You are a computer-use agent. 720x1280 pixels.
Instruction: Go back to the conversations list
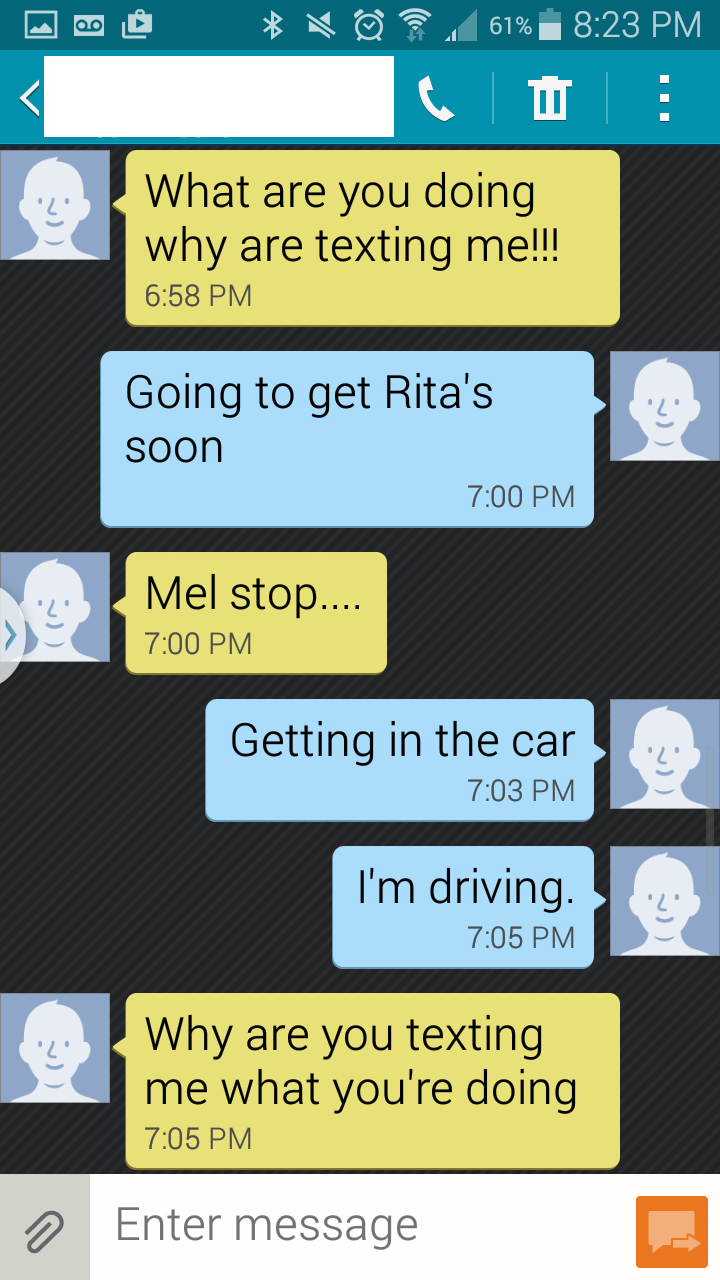(x=28, y=98)
